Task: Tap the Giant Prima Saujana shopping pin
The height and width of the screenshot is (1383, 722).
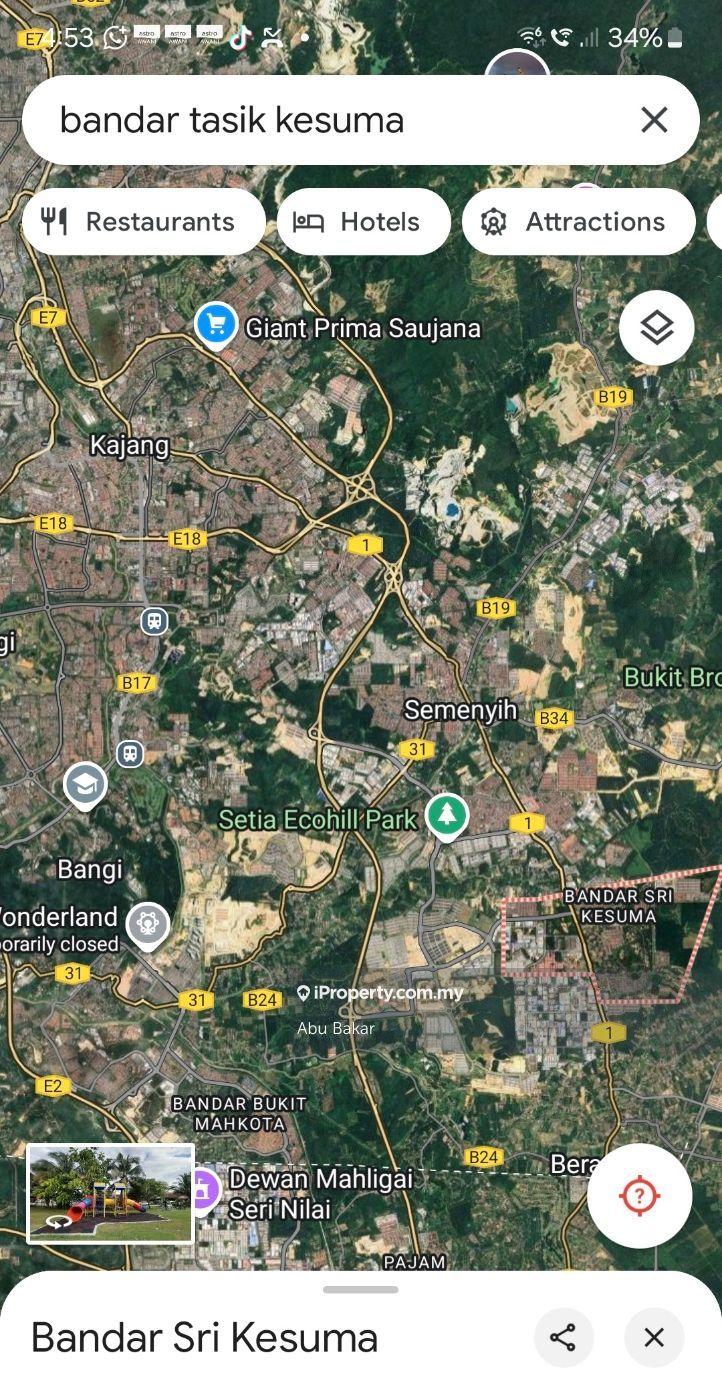Action: [215, 325]
